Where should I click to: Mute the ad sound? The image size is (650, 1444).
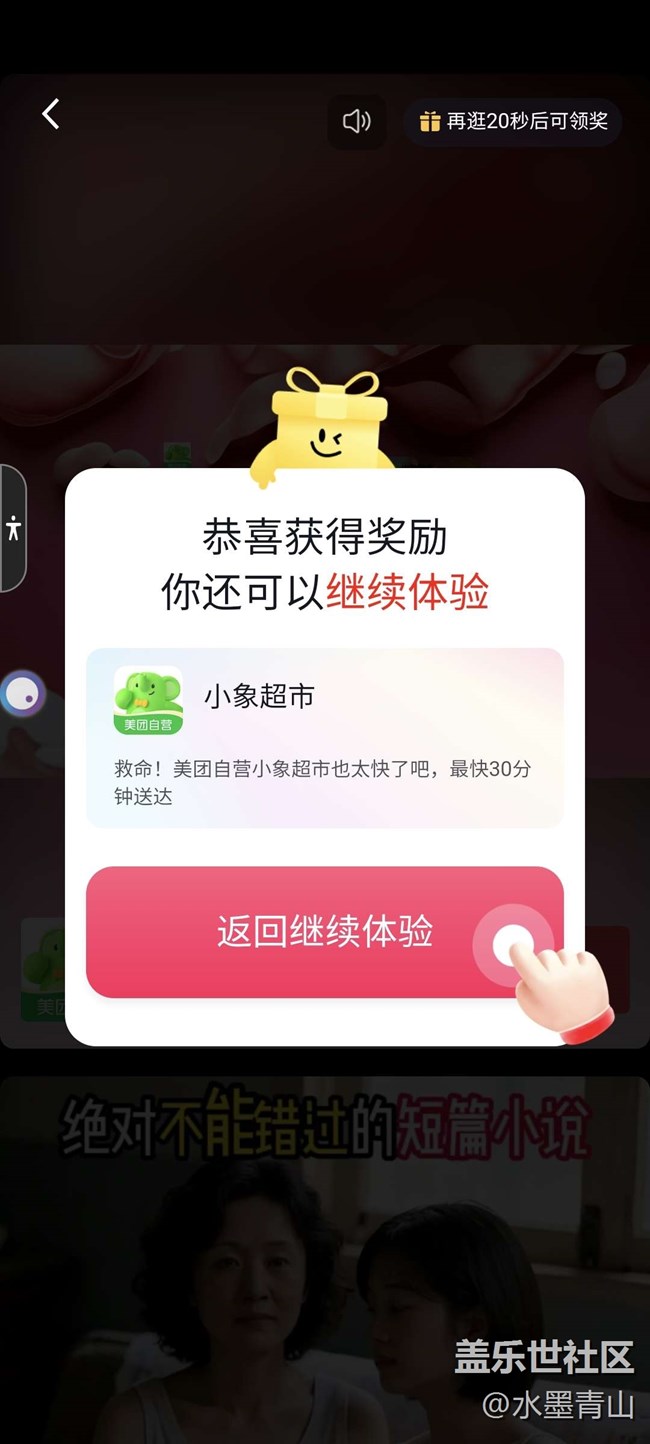point(357,122)
